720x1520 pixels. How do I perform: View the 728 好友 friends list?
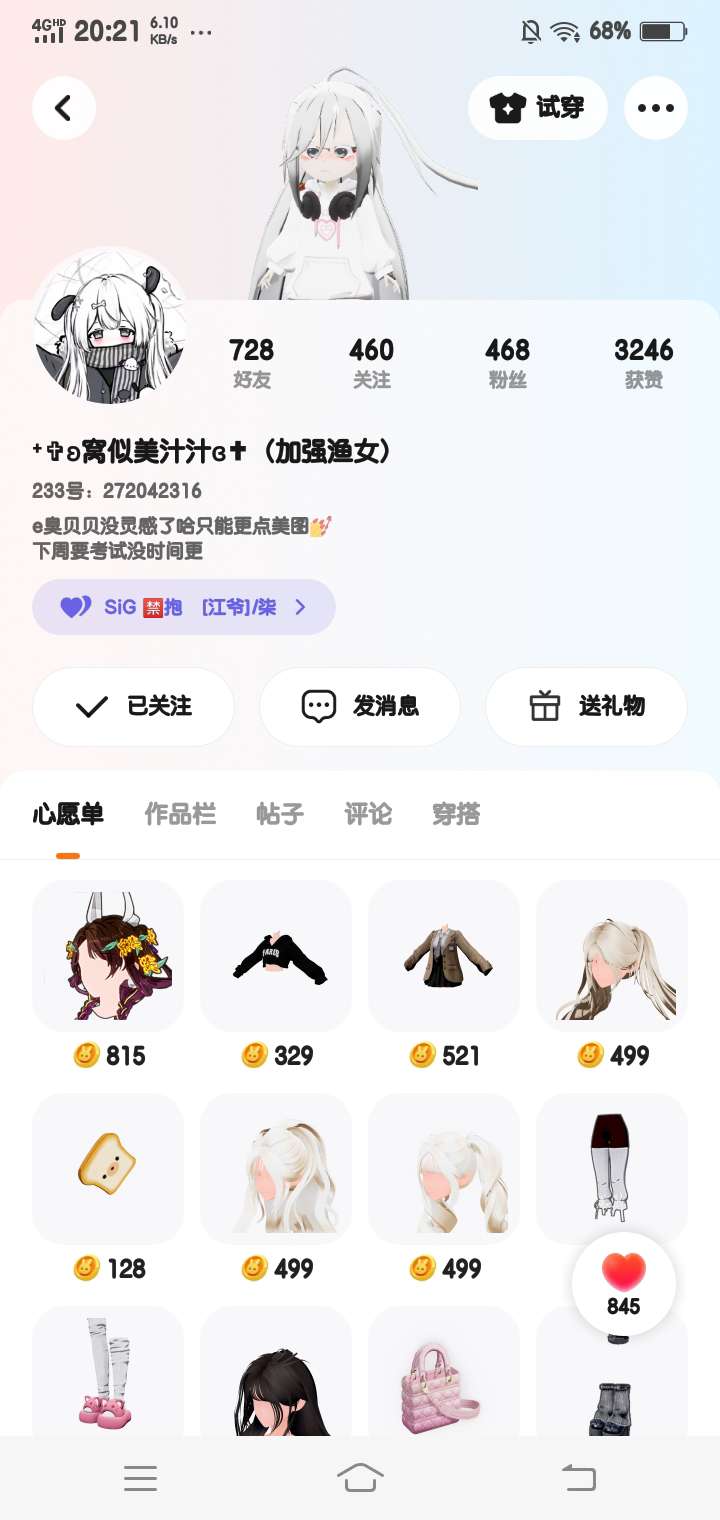(x=251, y=362)
